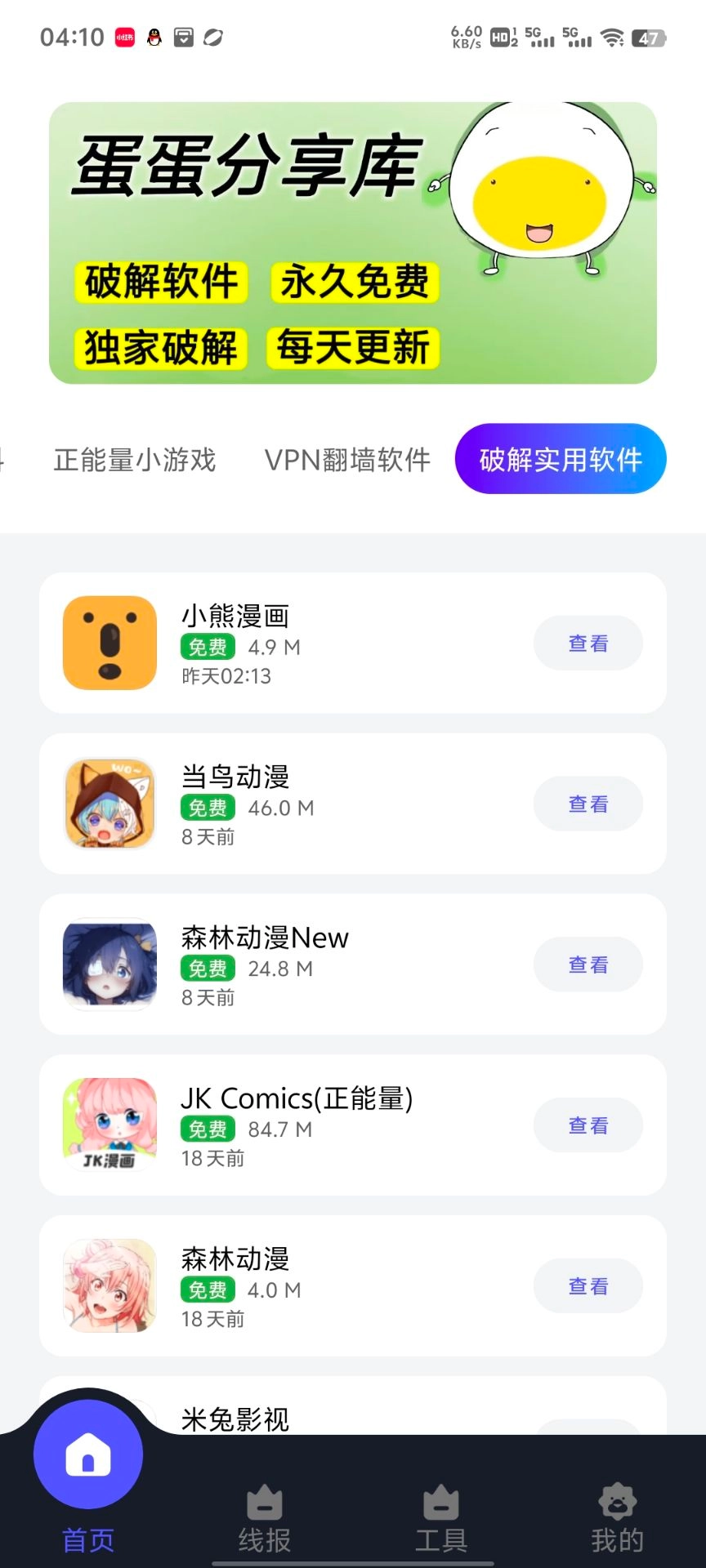The image size is (706, 1568).
Task: Switch to the VPN翻墙软件 tab
Action: pyautogui.click(x=349, y=460)
